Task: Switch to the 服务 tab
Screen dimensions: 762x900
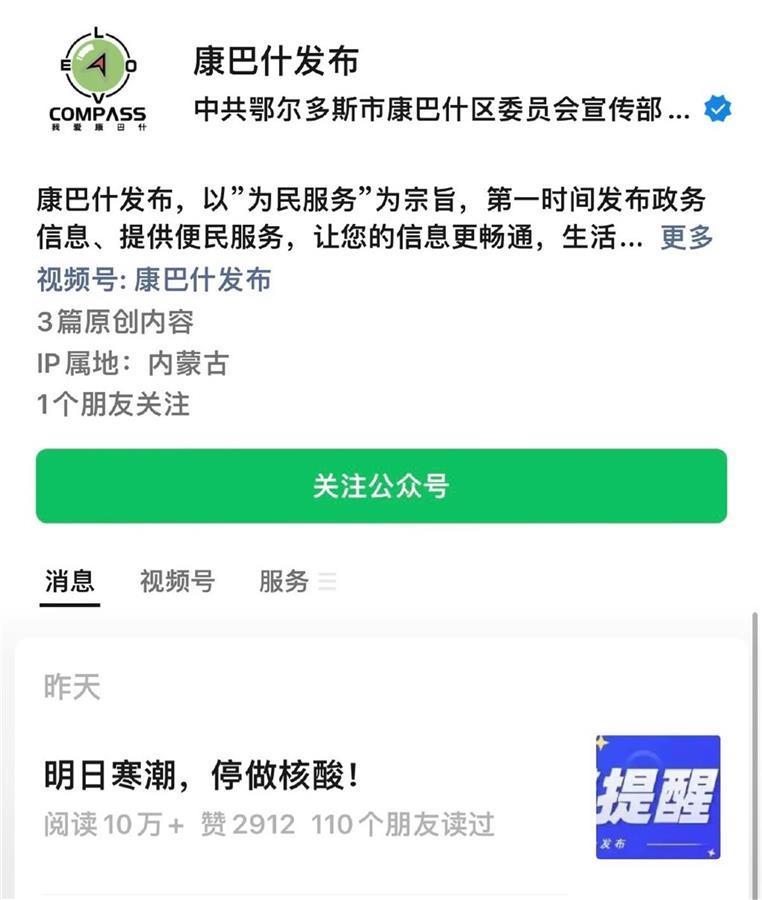Action: 284,581
